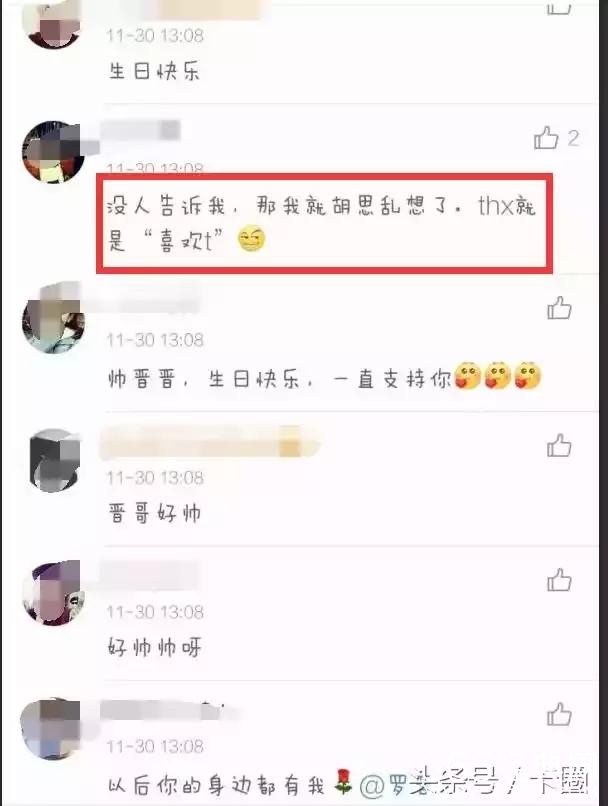This screenshot has width=608, height=806.
Task: Open avatar of the thx comment's author
Action: [53, 152]
